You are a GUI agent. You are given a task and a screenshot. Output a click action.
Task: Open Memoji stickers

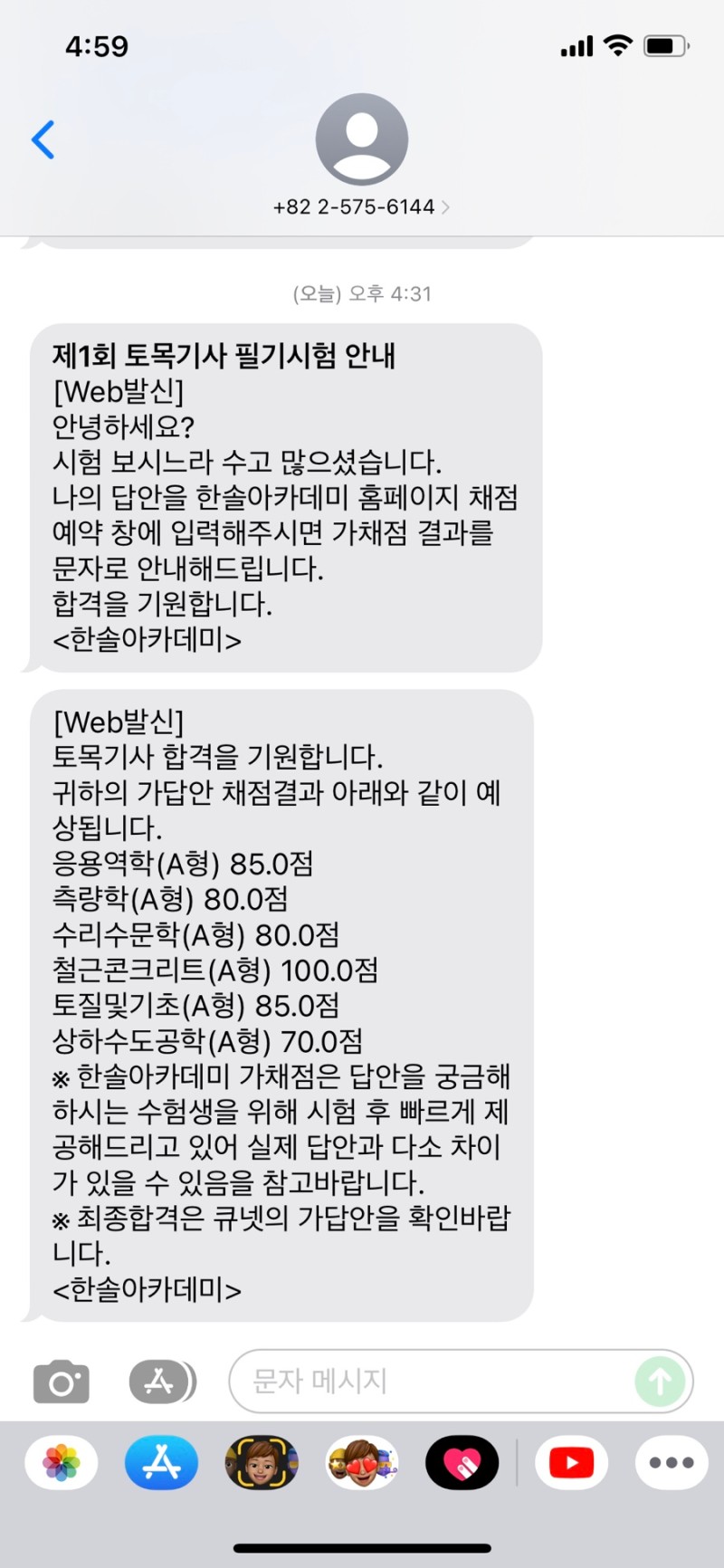point(362,1462)
